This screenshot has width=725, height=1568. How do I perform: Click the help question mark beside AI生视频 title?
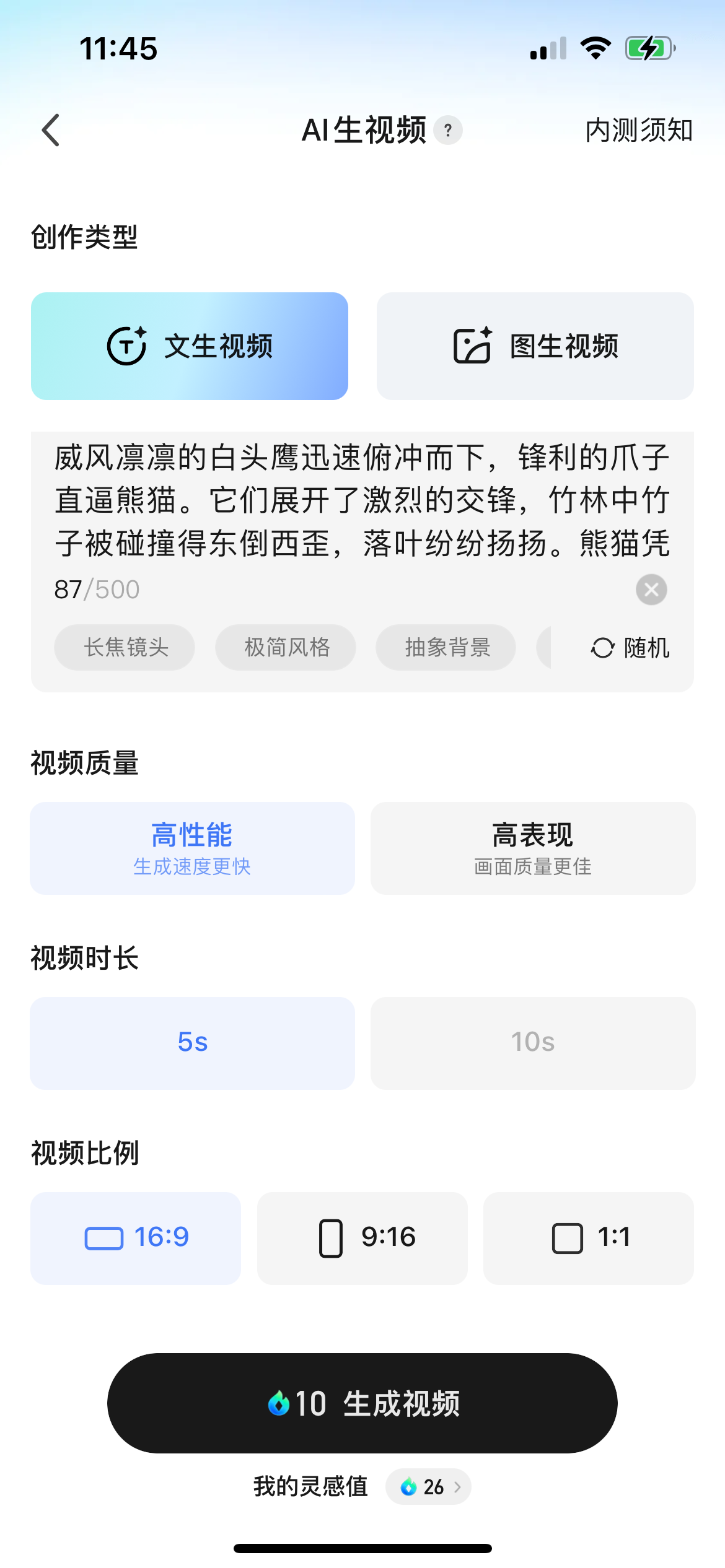point(447,130)
